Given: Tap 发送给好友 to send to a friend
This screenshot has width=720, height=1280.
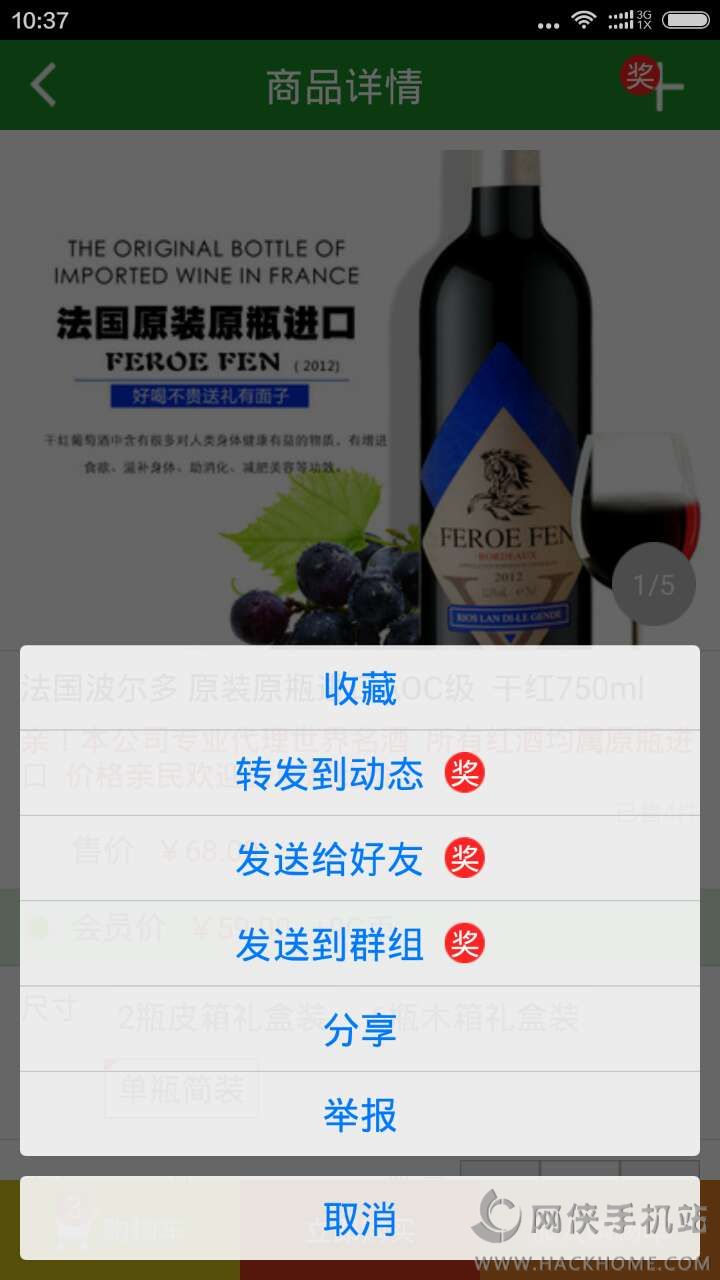Looking at the screenshot, I should pyautogui.click(x=360, y=858).
